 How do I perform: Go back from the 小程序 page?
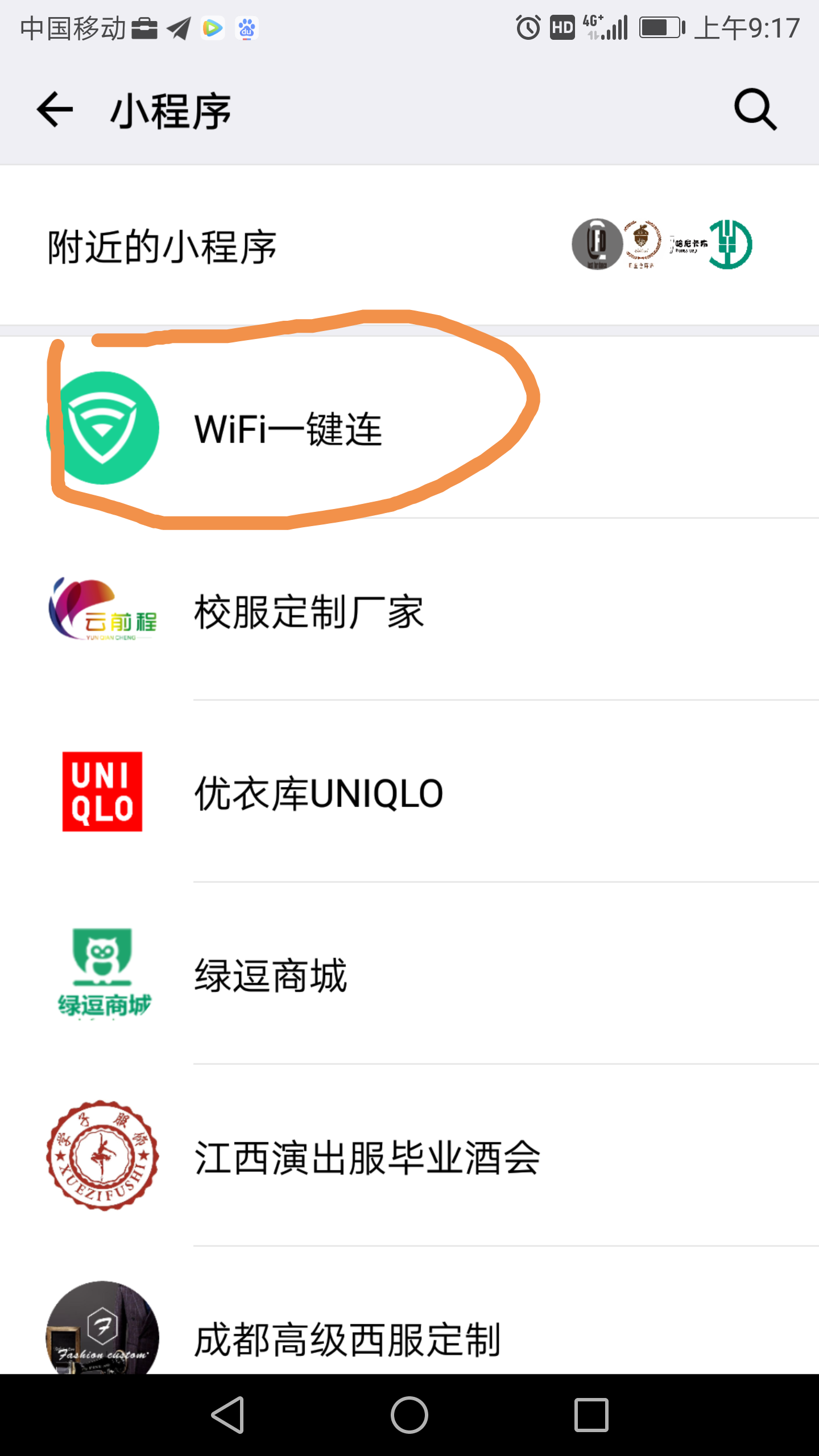(55, 110)
